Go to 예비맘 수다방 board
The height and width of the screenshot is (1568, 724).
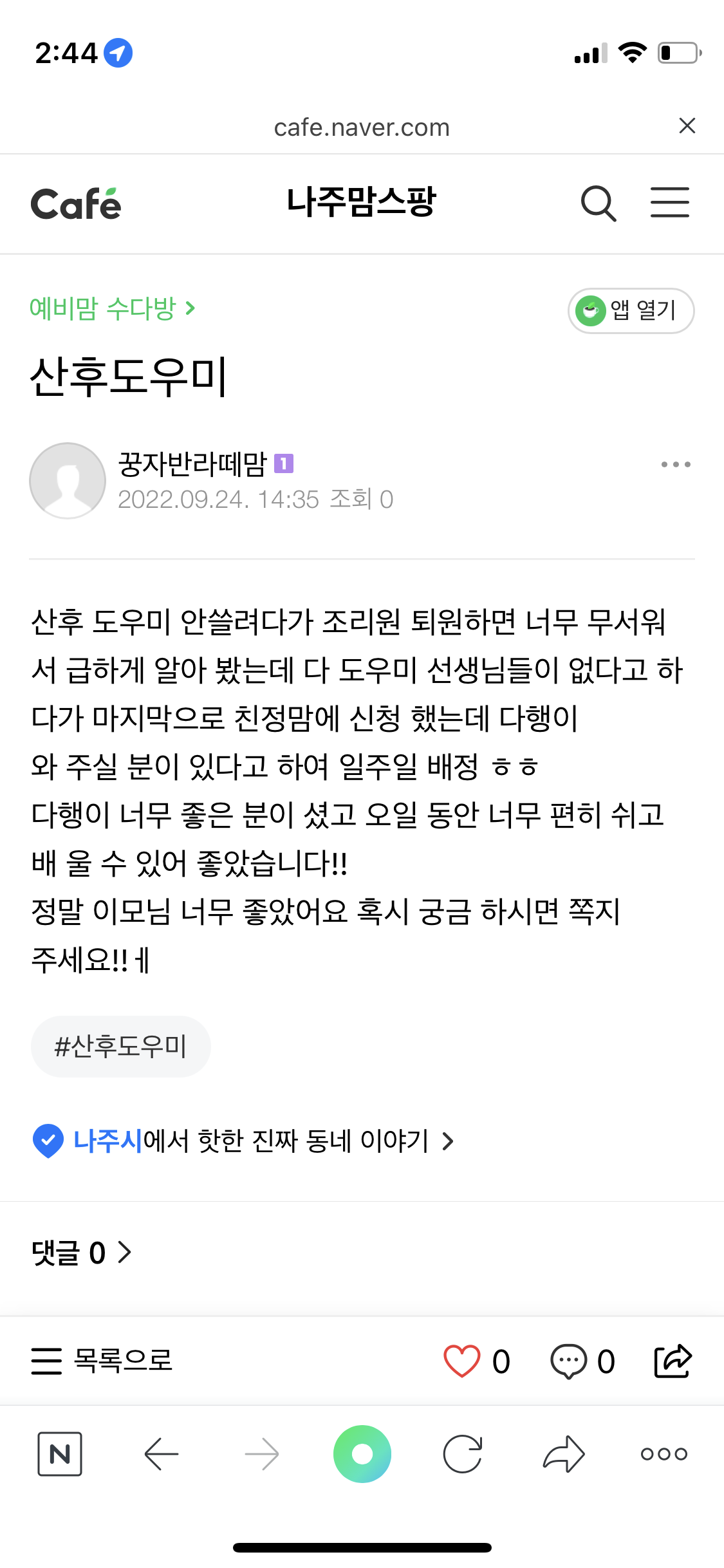(112, 308)
